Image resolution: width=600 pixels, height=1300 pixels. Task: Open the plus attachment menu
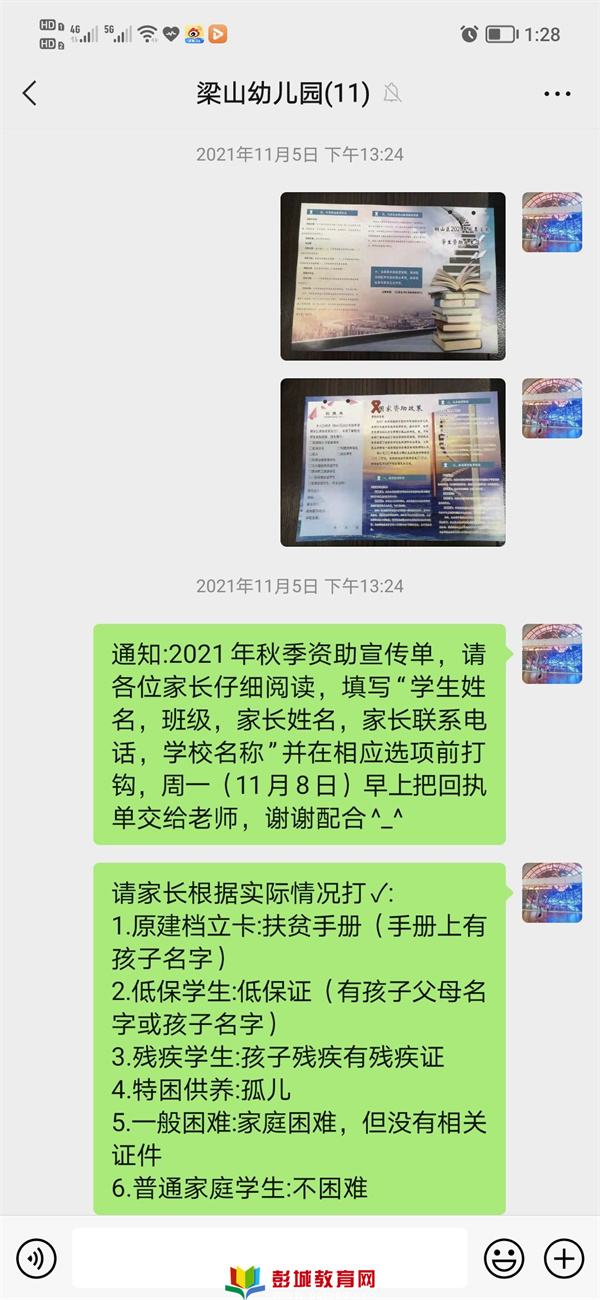coord(563,1257)
